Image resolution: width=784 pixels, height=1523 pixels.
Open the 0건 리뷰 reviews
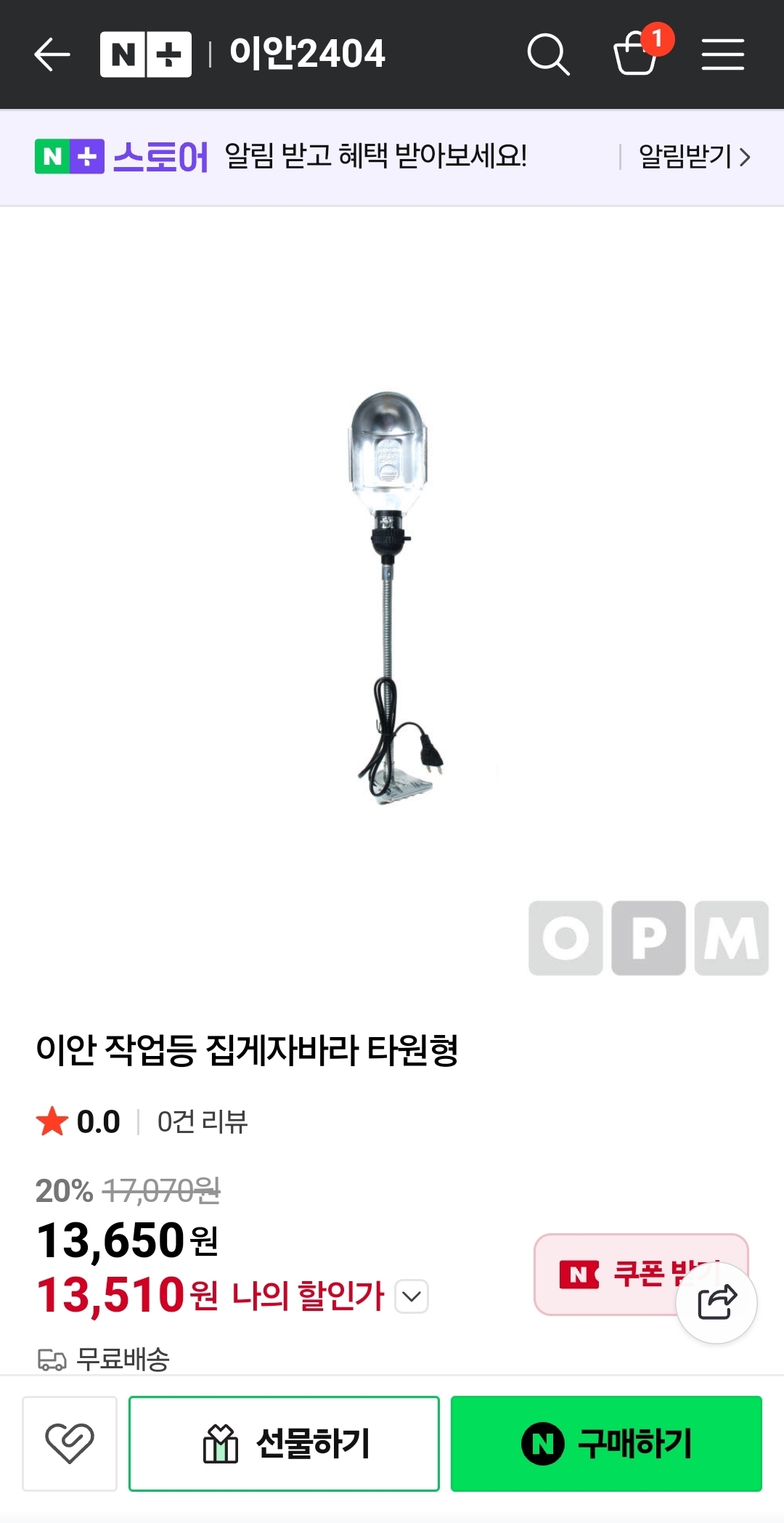point(203,1122)
